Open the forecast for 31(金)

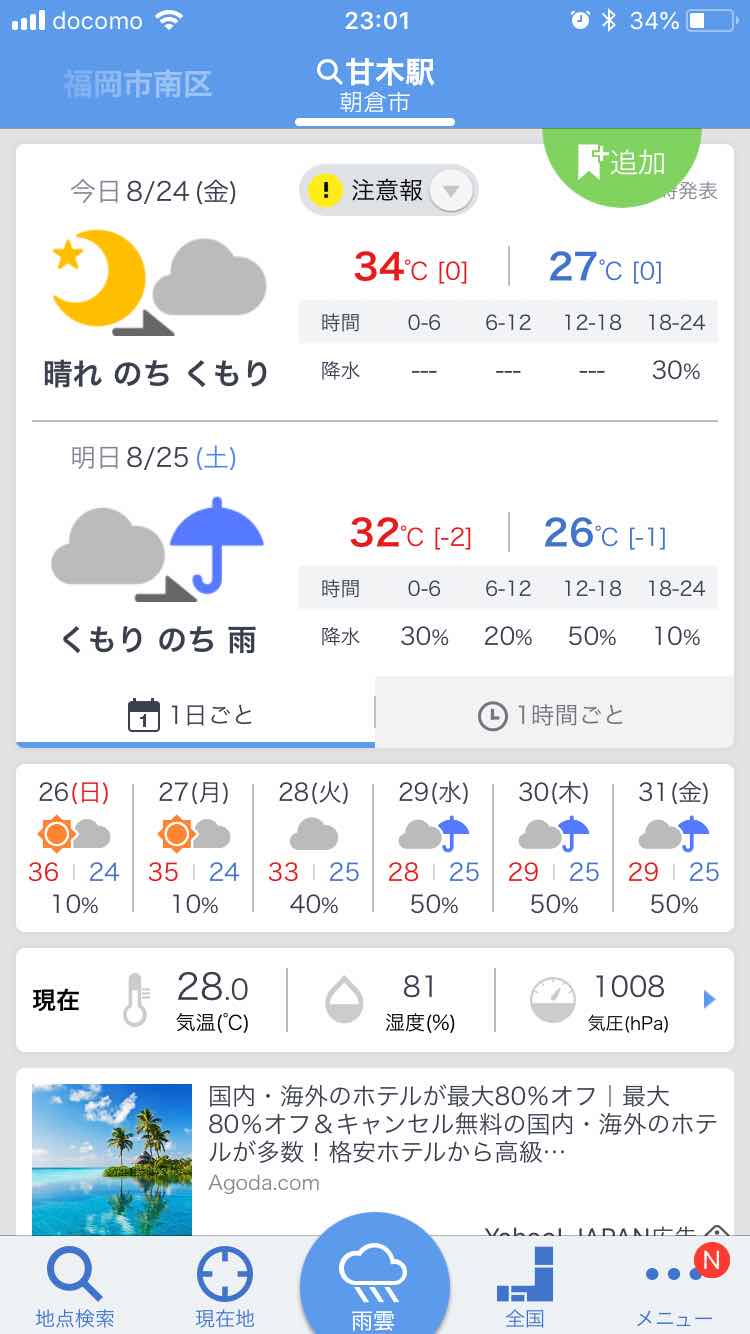[674, 848]
